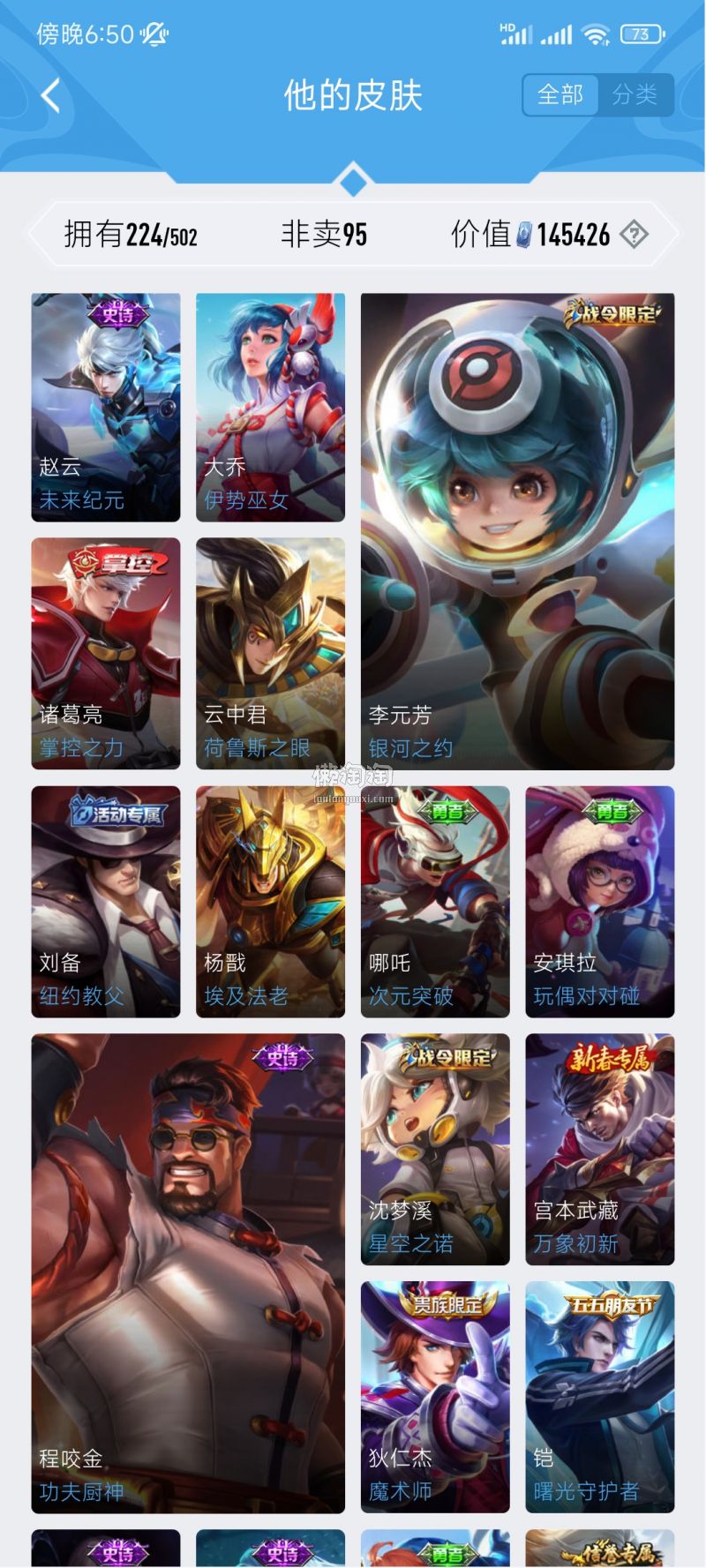706x1568 pixels.
Task: View 李元芳 银河之约 skin
Action: click(517, 531)
